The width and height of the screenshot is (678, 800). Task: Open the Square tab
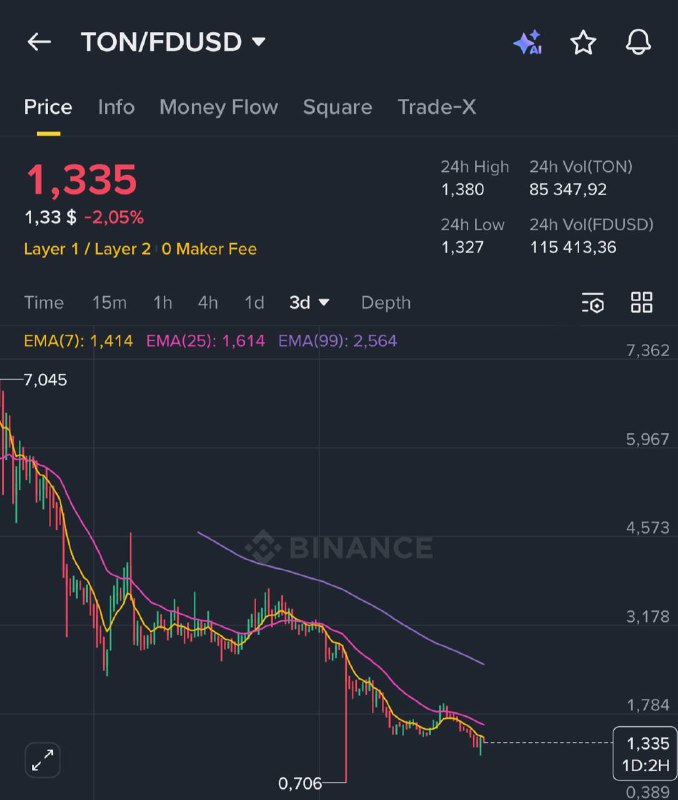pyautogui.click(x=337, y=107)
